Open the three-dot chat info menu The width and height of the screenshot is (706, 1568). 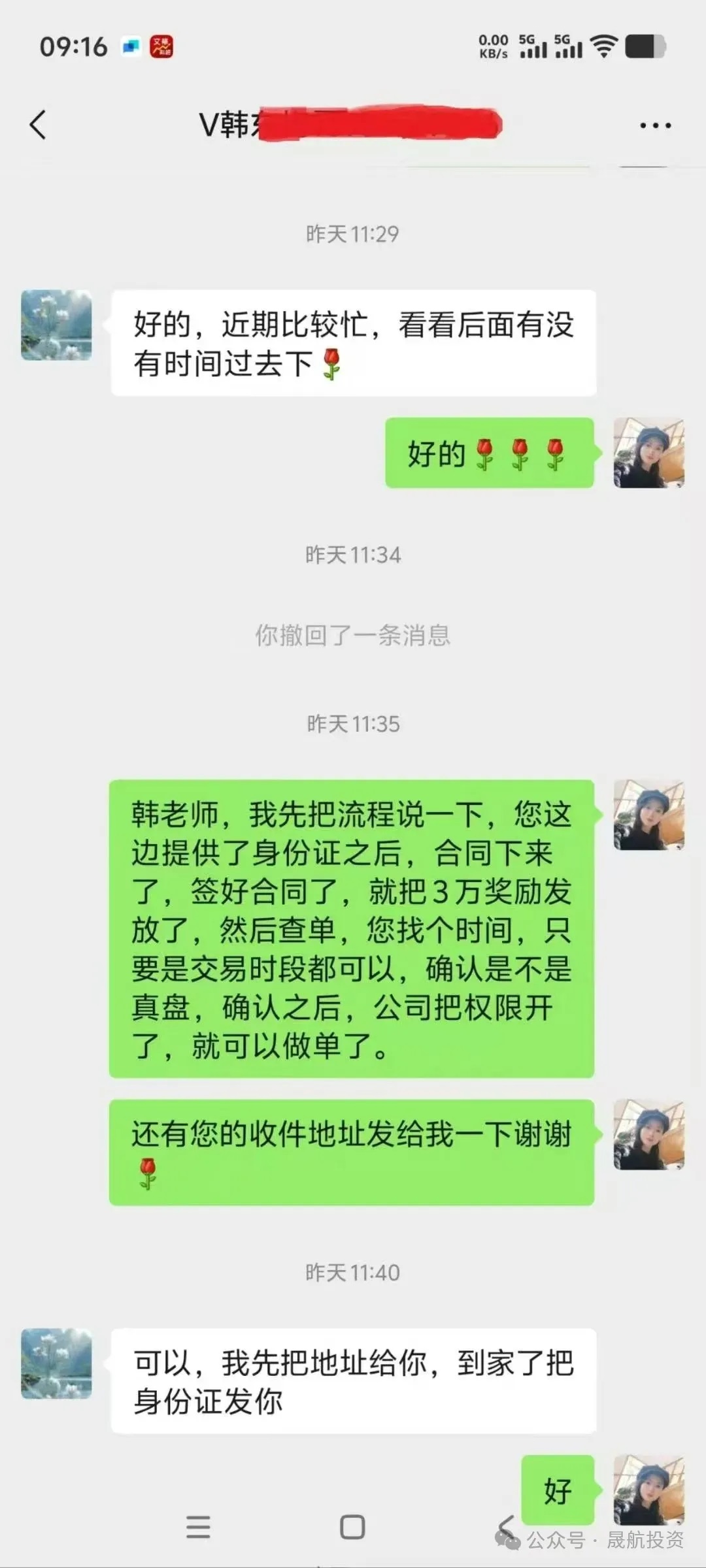[655, 125]
